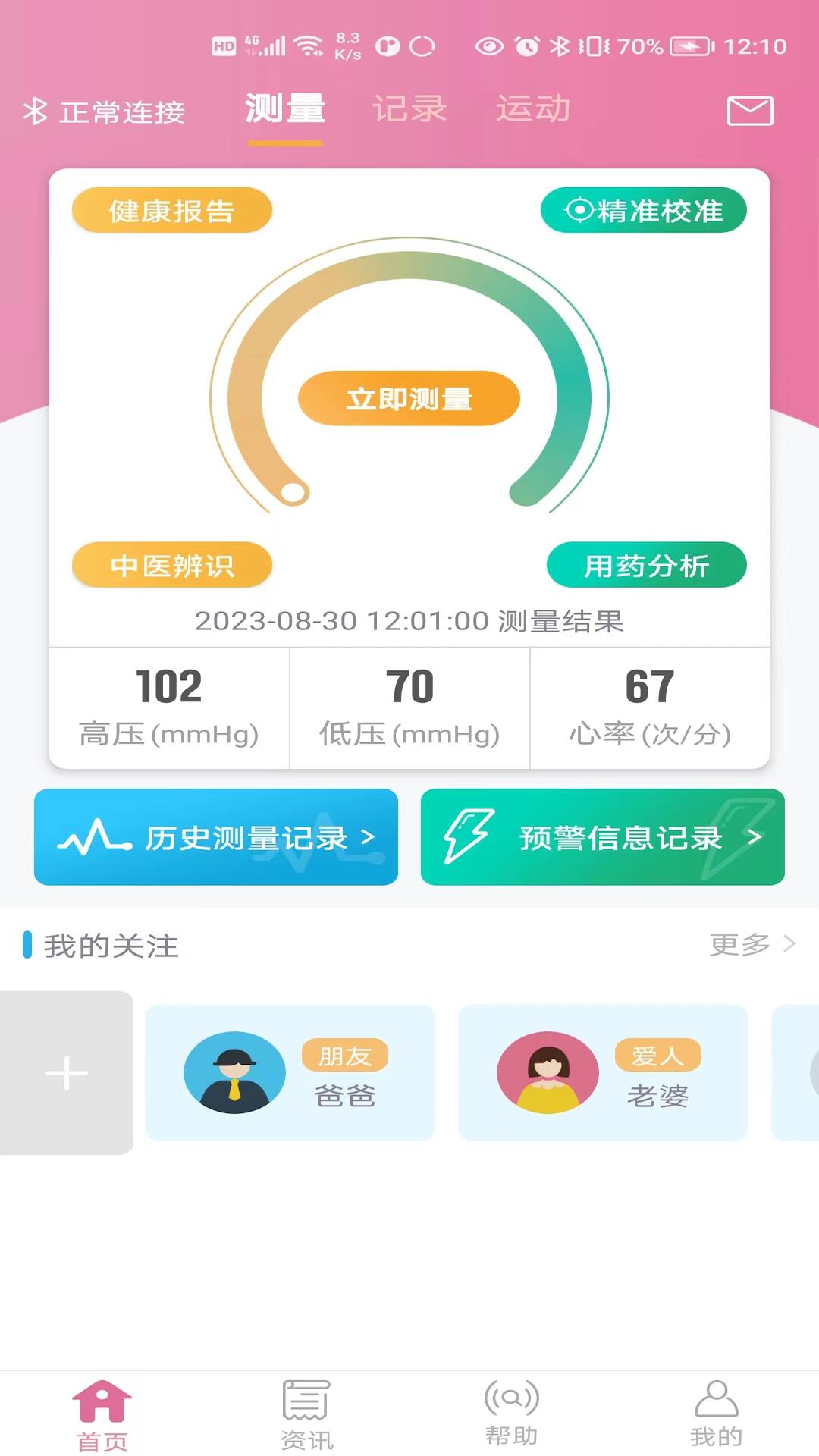Image resolution: width=819 pixels, height=1456 pixels.
Task: Tap 爸爸's avatar icon
Action: pos(235,1072)
